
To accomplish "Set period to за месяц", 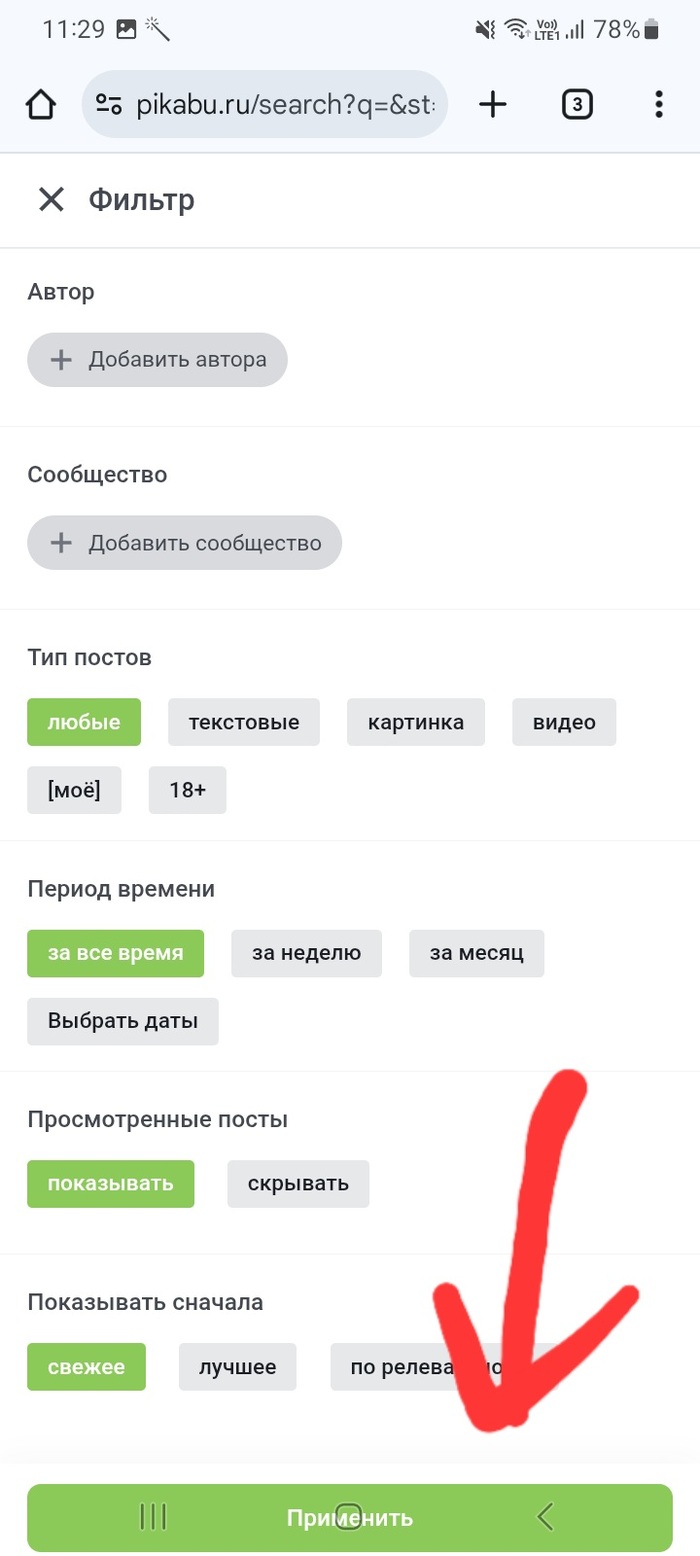I will 476,953.
